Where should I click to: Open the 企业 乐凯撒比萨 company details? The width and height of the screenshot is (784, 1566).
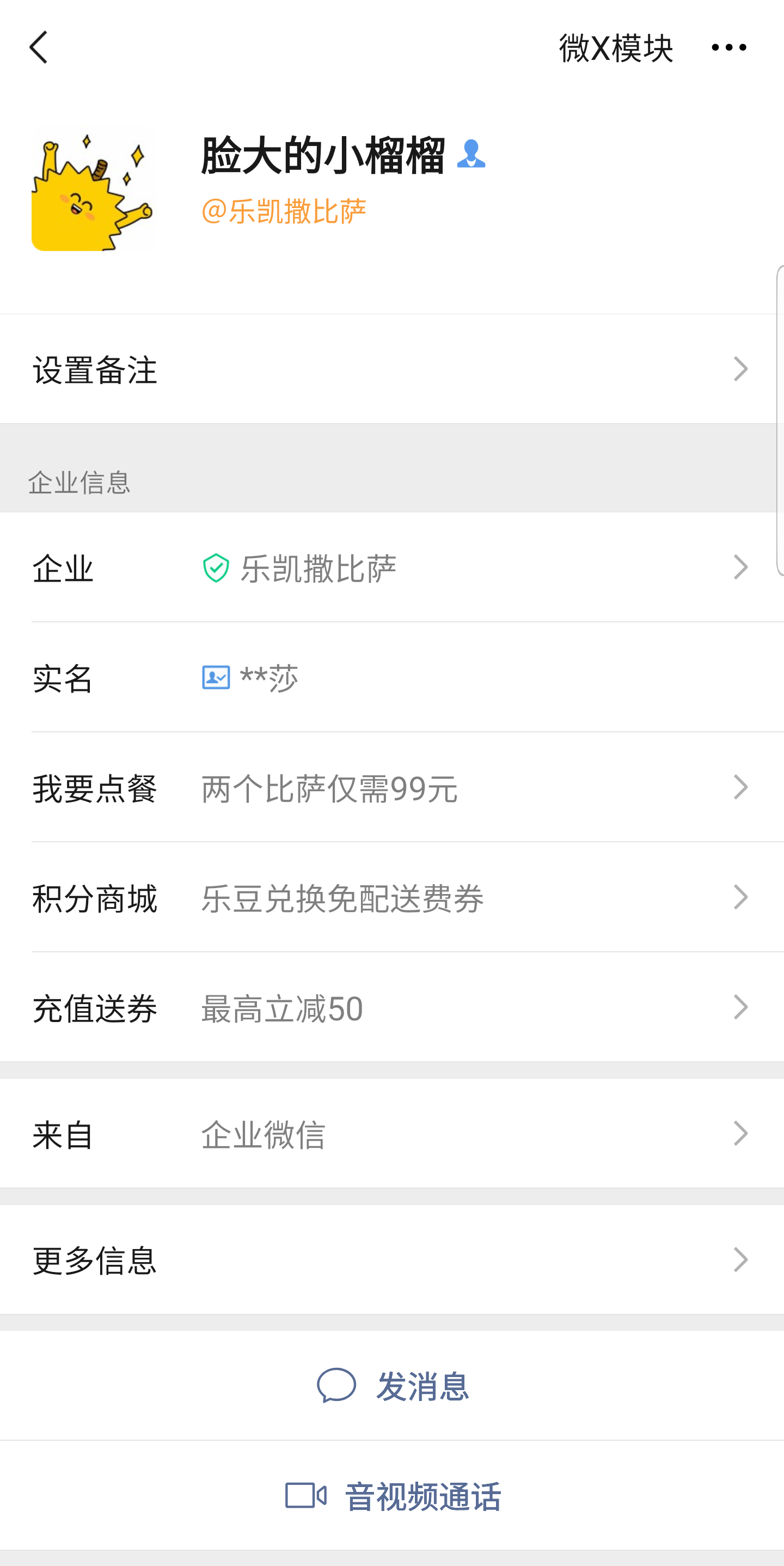[392, 567]
